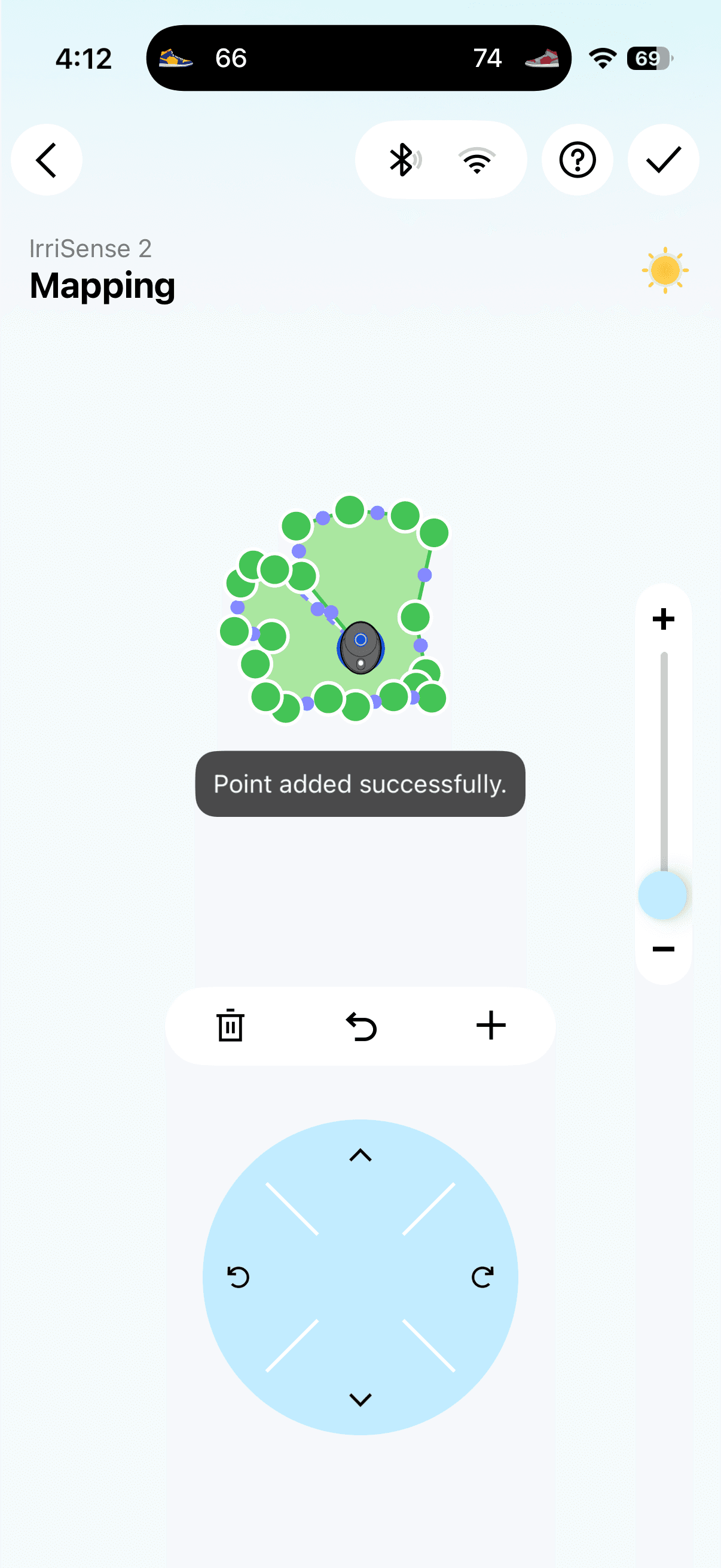
Task: Move up with the directional pad
Action: 360,1155
